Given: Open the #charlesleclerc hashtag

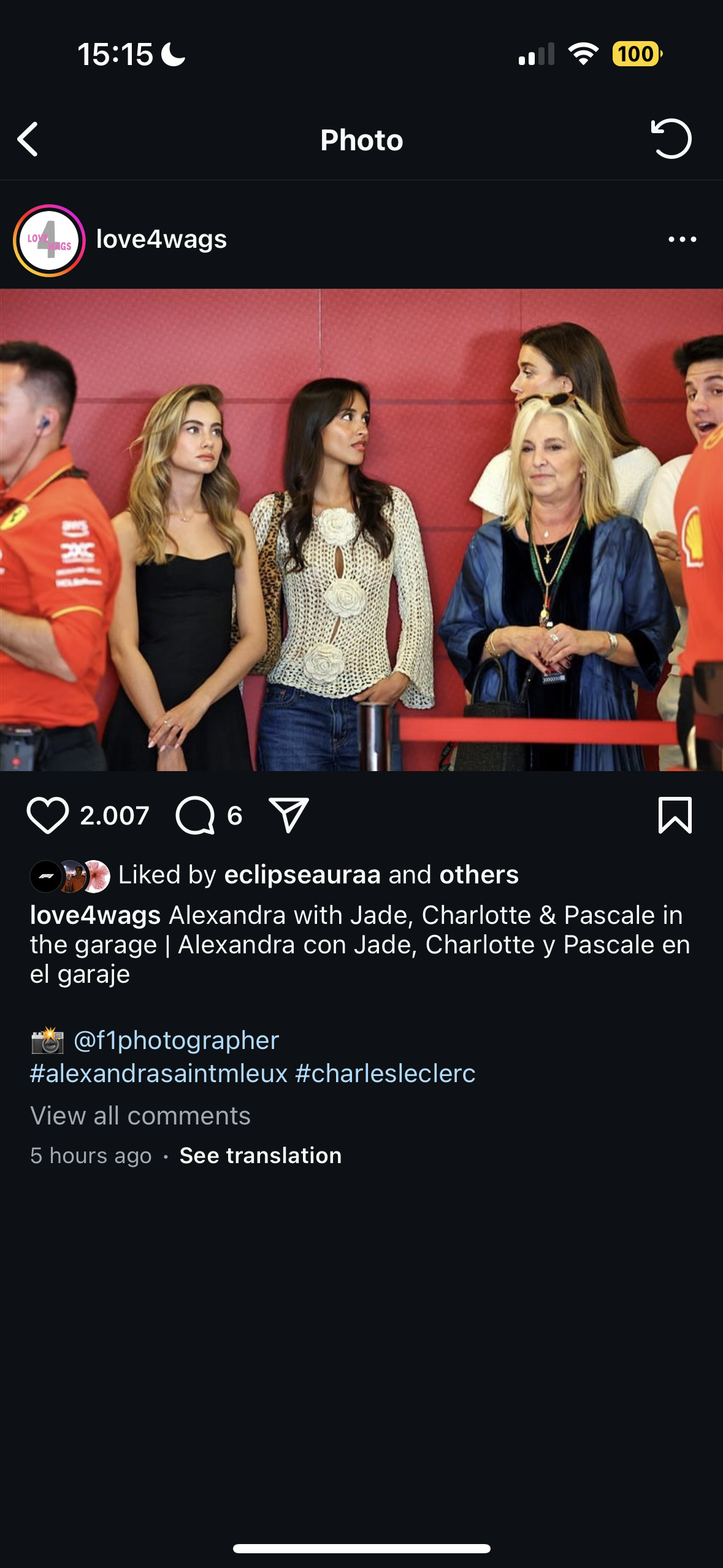Looking at the screenshot, I should (385, 1074).
